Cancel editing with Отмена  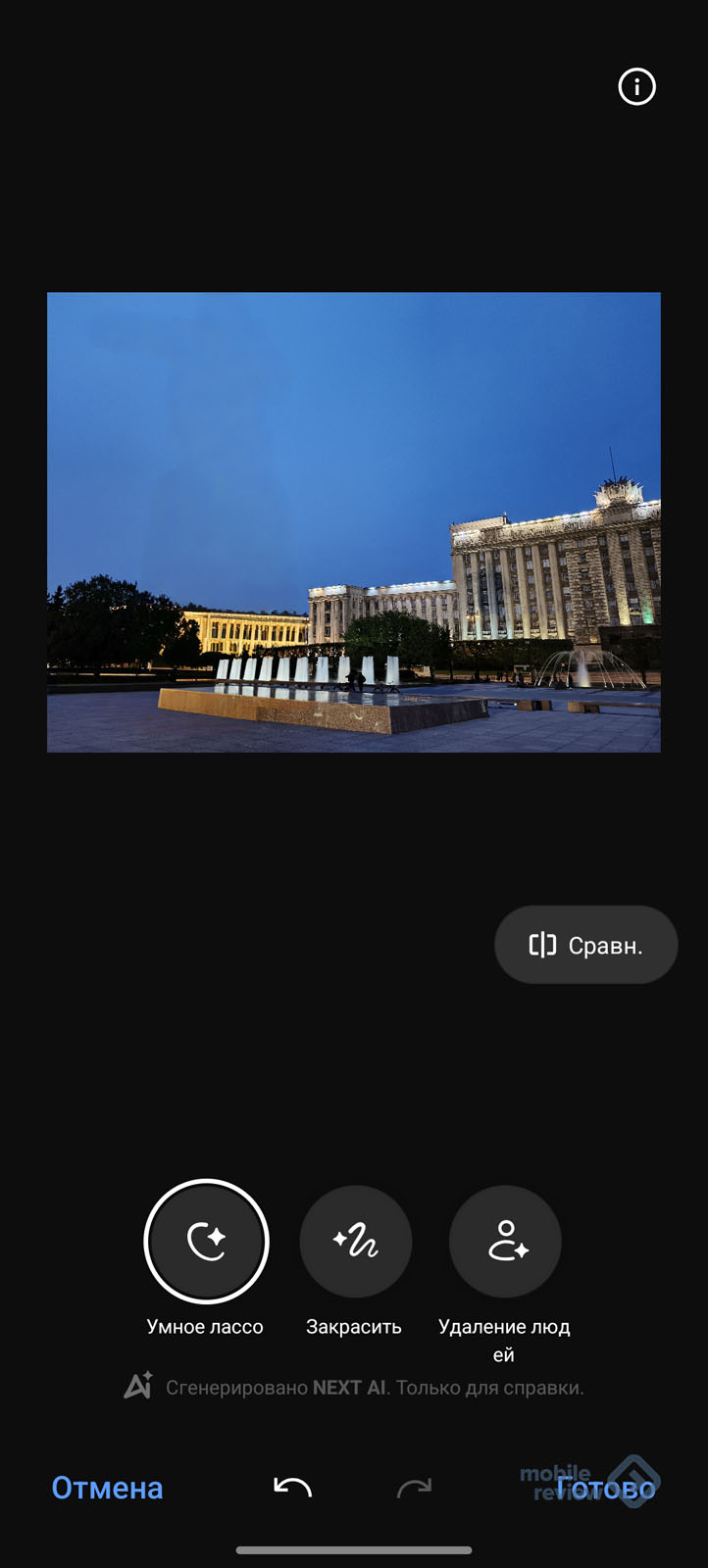107,1488
